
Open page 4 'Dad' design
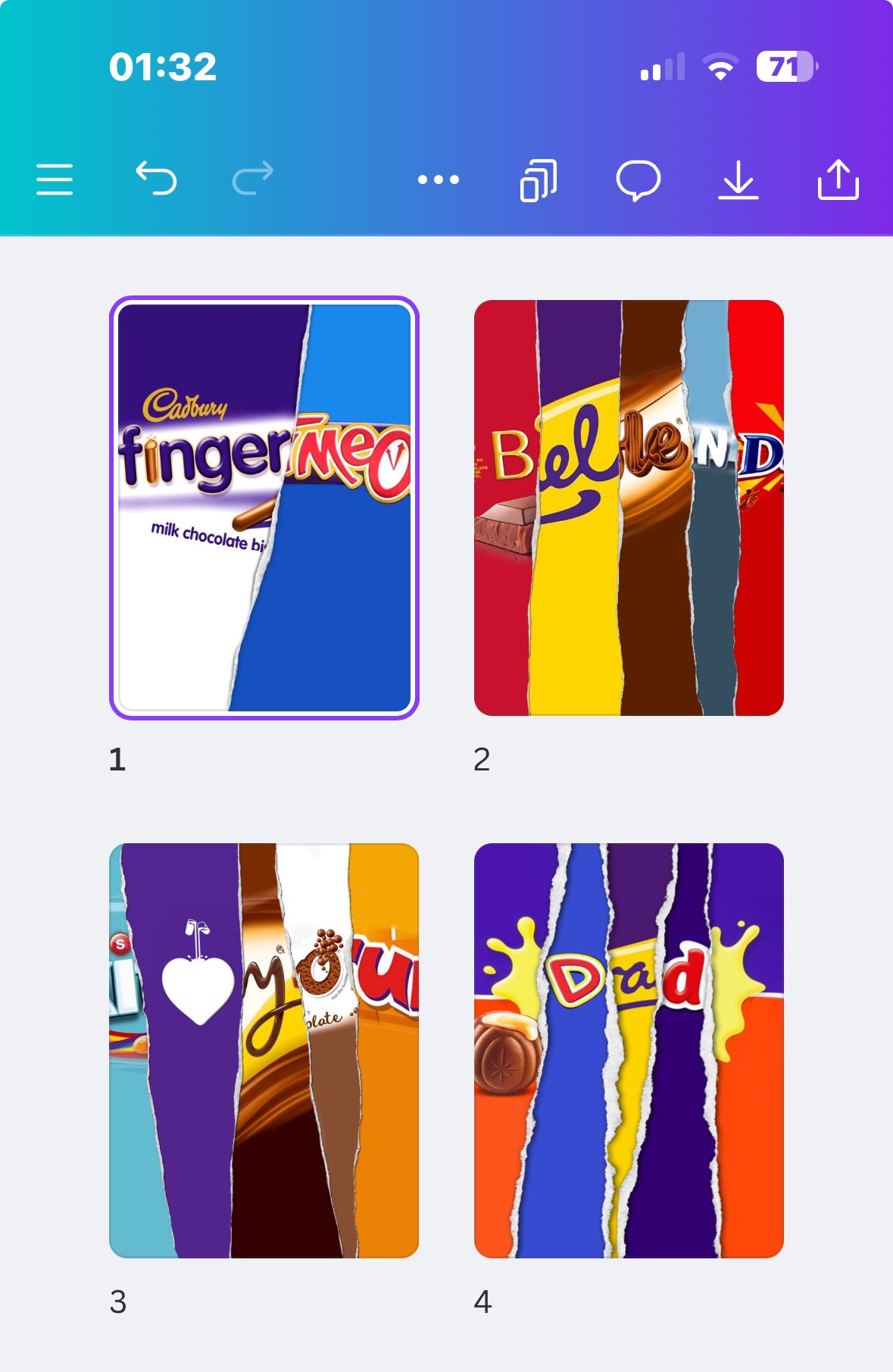(x=629, y=1051)
